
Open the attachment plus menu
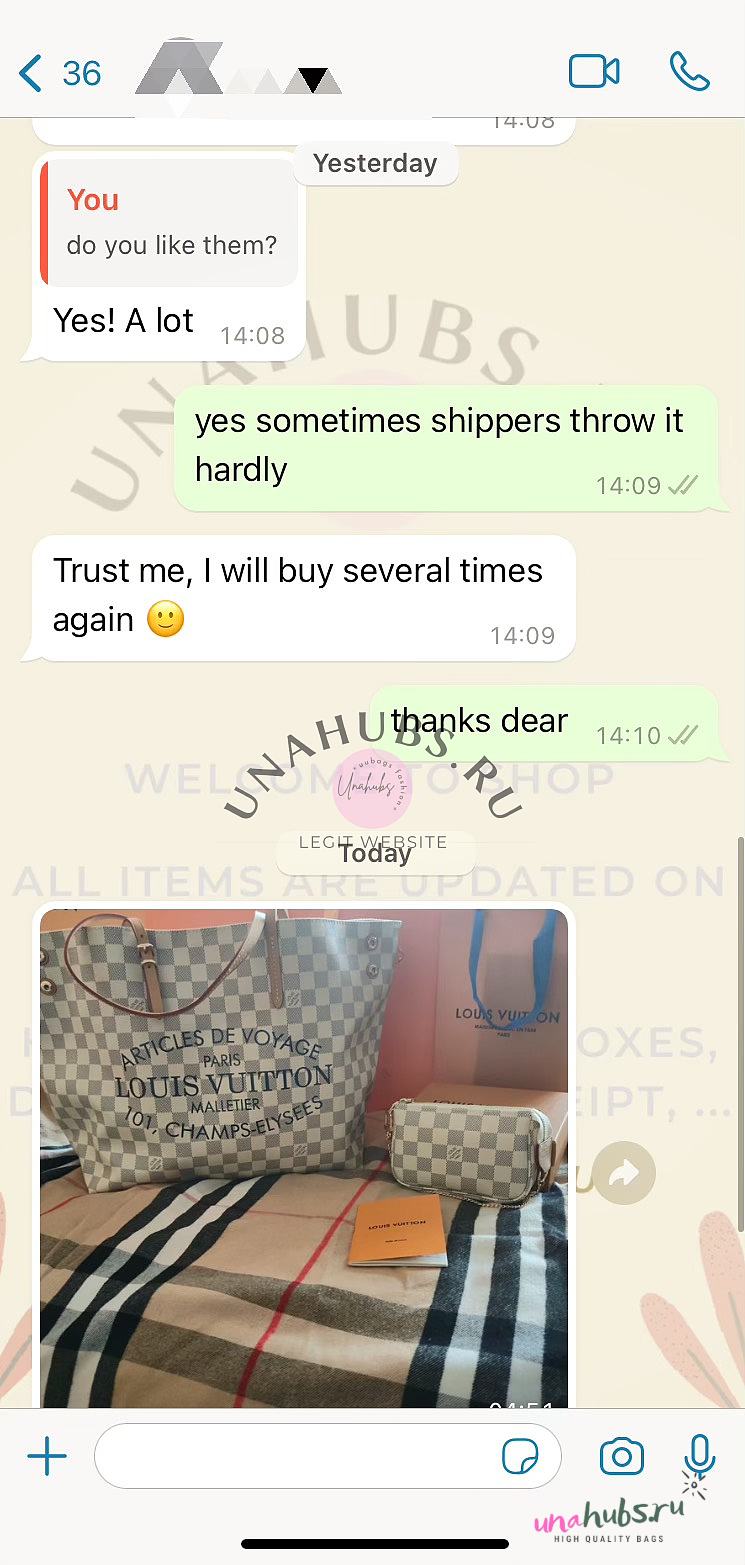click(x=46, y=1457)
